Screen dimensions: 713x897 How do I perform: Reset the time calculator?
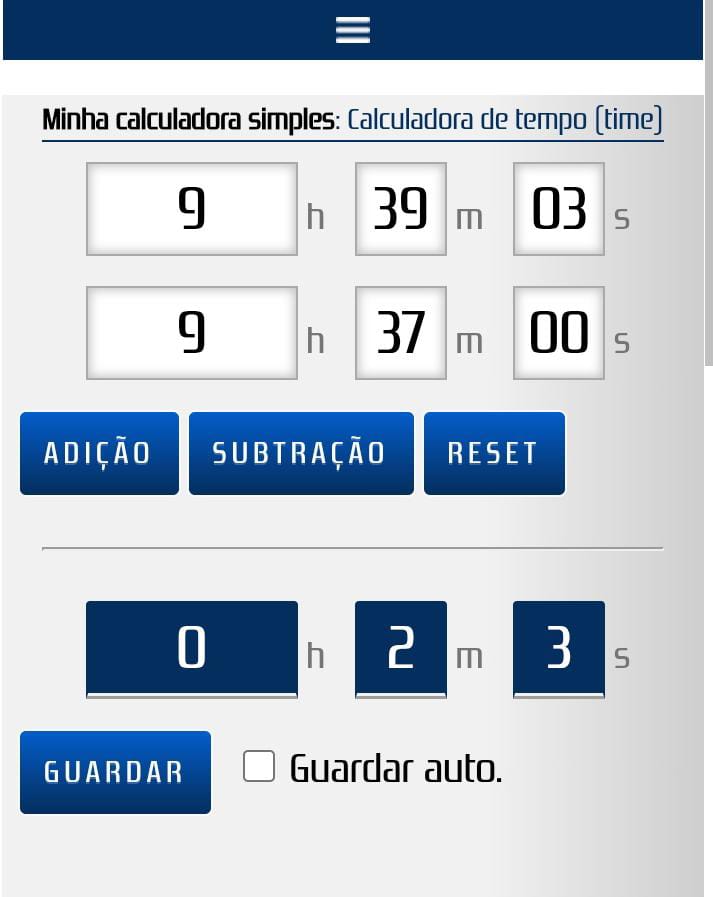tap(494, 453)
